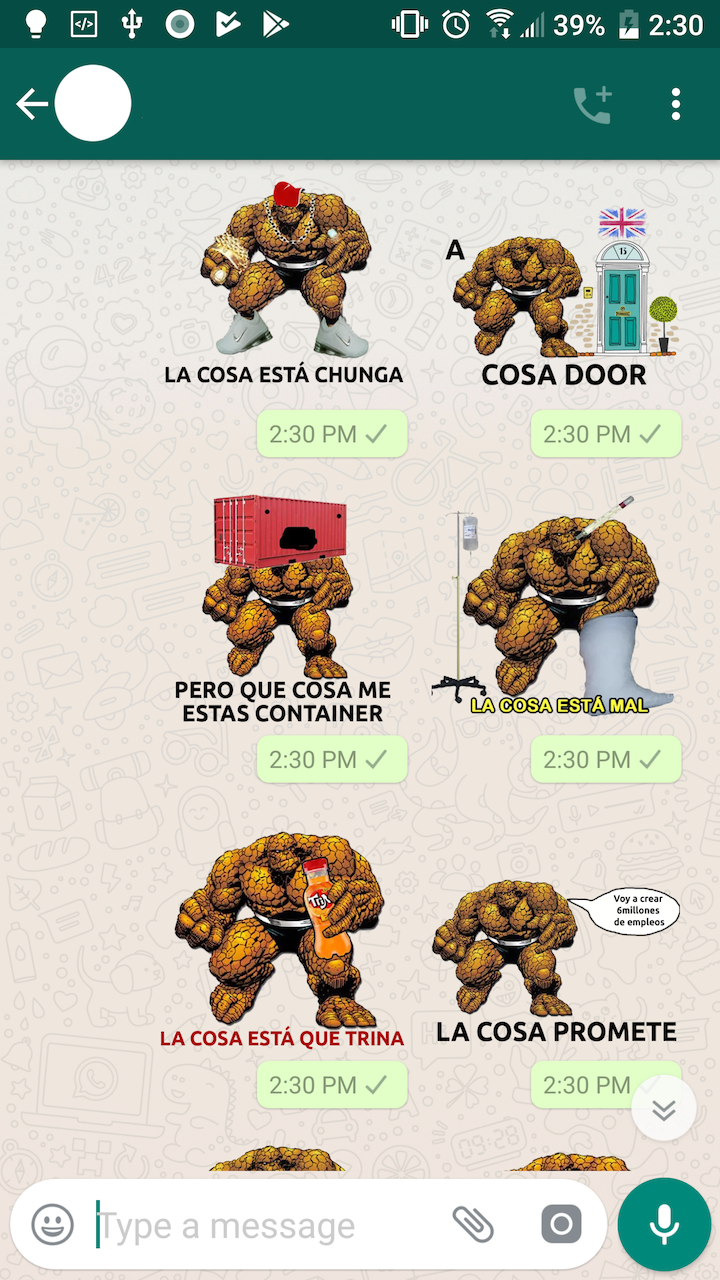720x1280 pixels.
Task: Tap the microphone to record voice message
Action: 664,1223
